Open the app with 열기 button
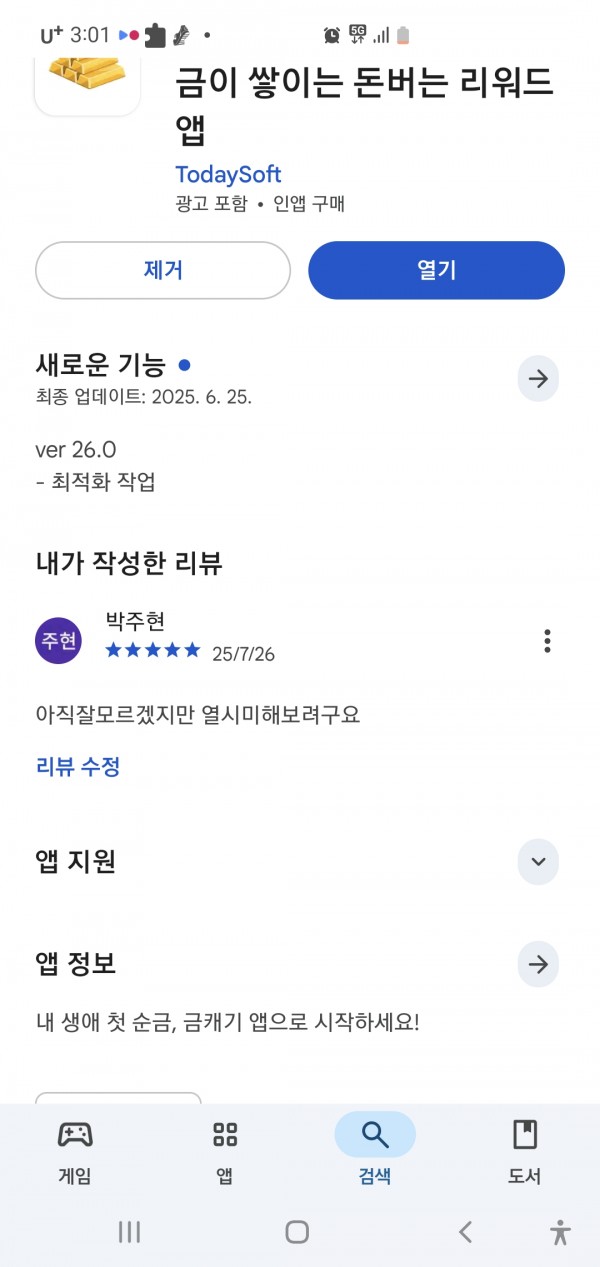600x1267 pixels. coord(436,270)
